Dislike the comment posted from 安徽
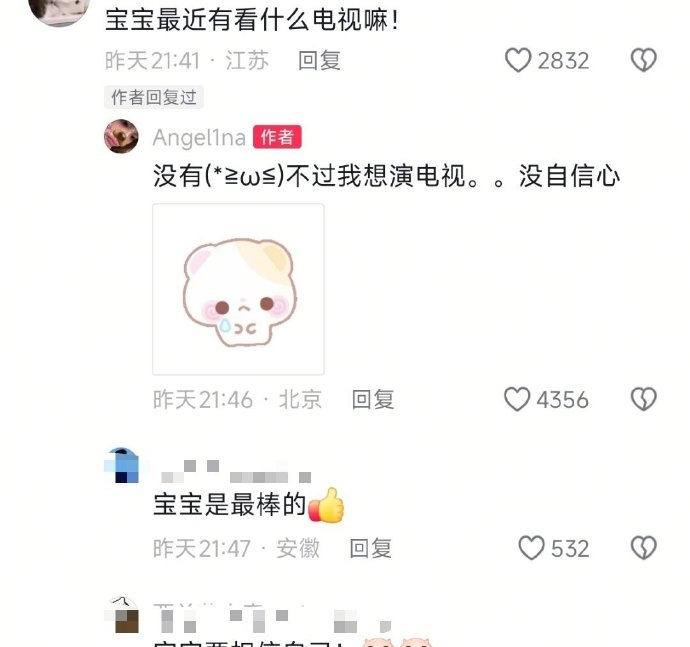 point(643,548)
